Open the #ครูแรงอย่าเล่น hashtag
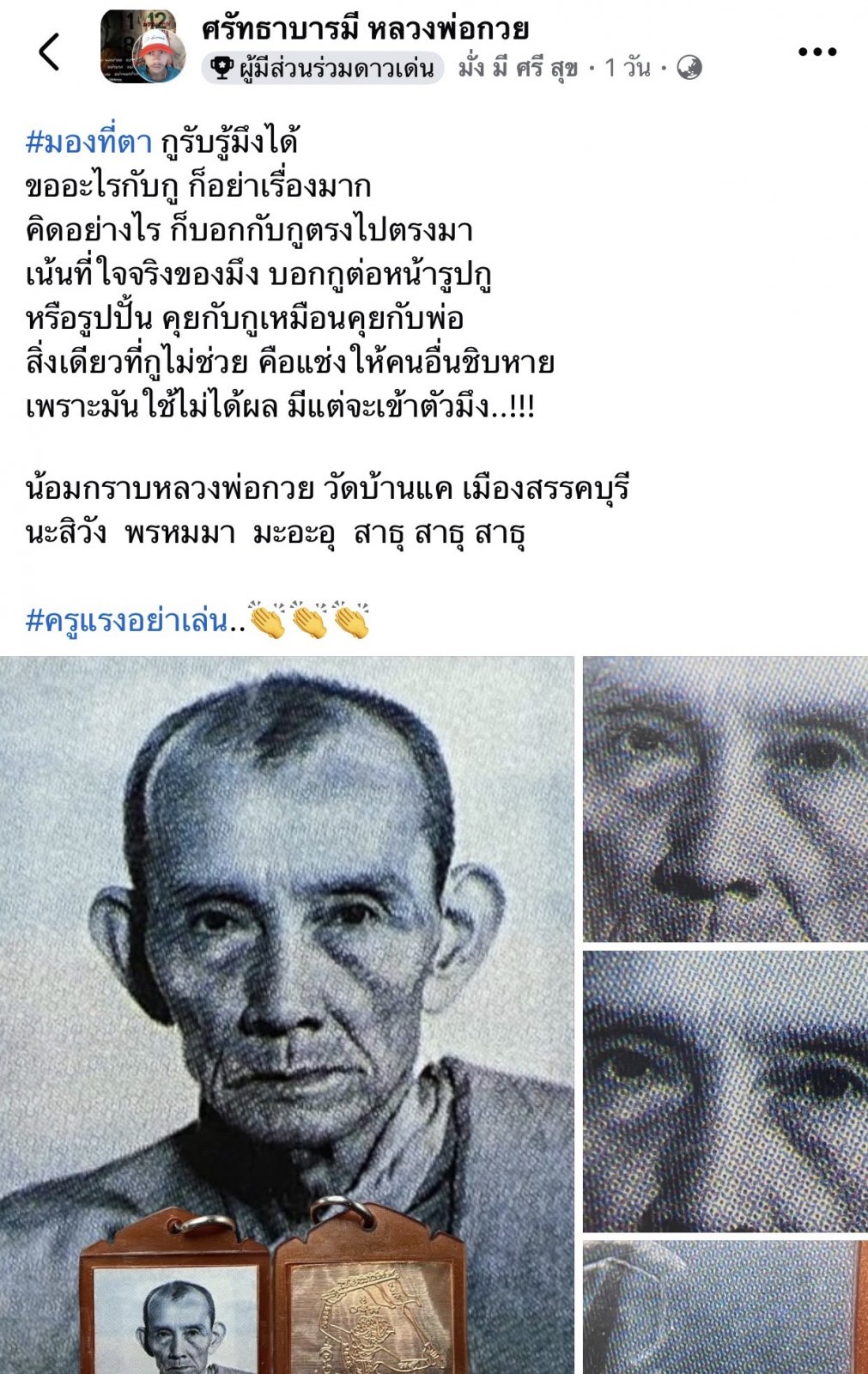Image resolution: width=868 pixels, height=1374 pixels. (x=127, y=619)
